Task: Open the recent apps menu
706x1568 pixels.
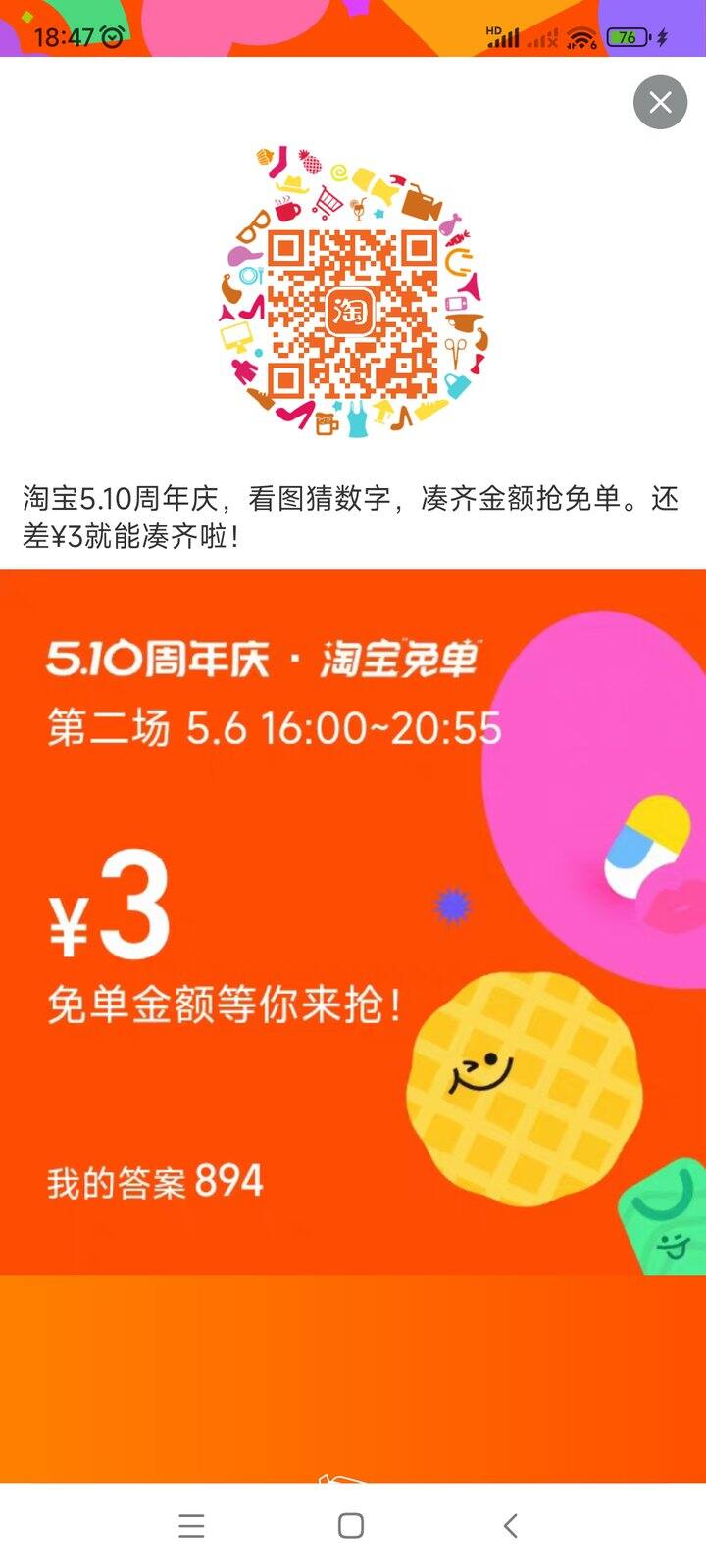Action: [x=192, y=1525]
